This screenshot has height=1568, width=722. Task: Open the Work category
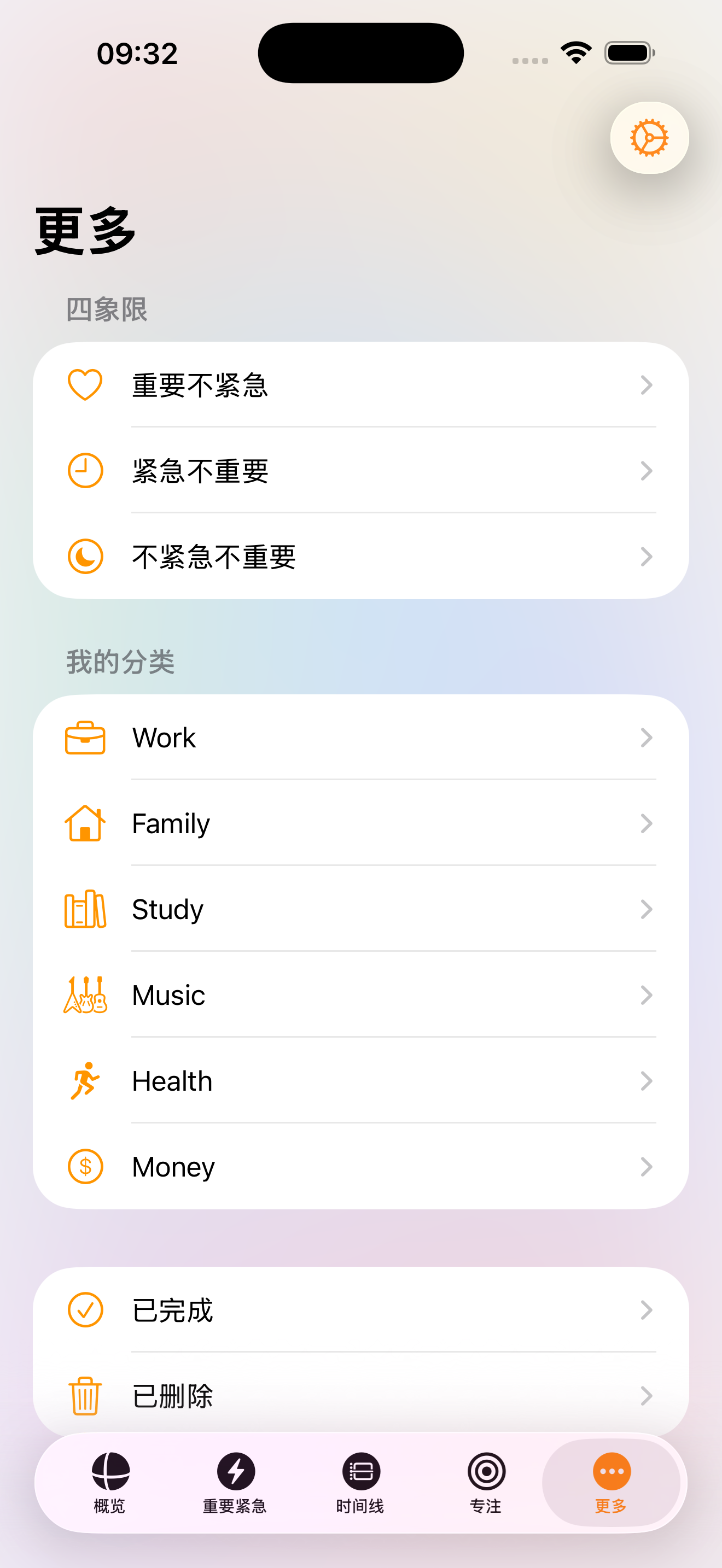pyautogui.click(x=360, y=737)
